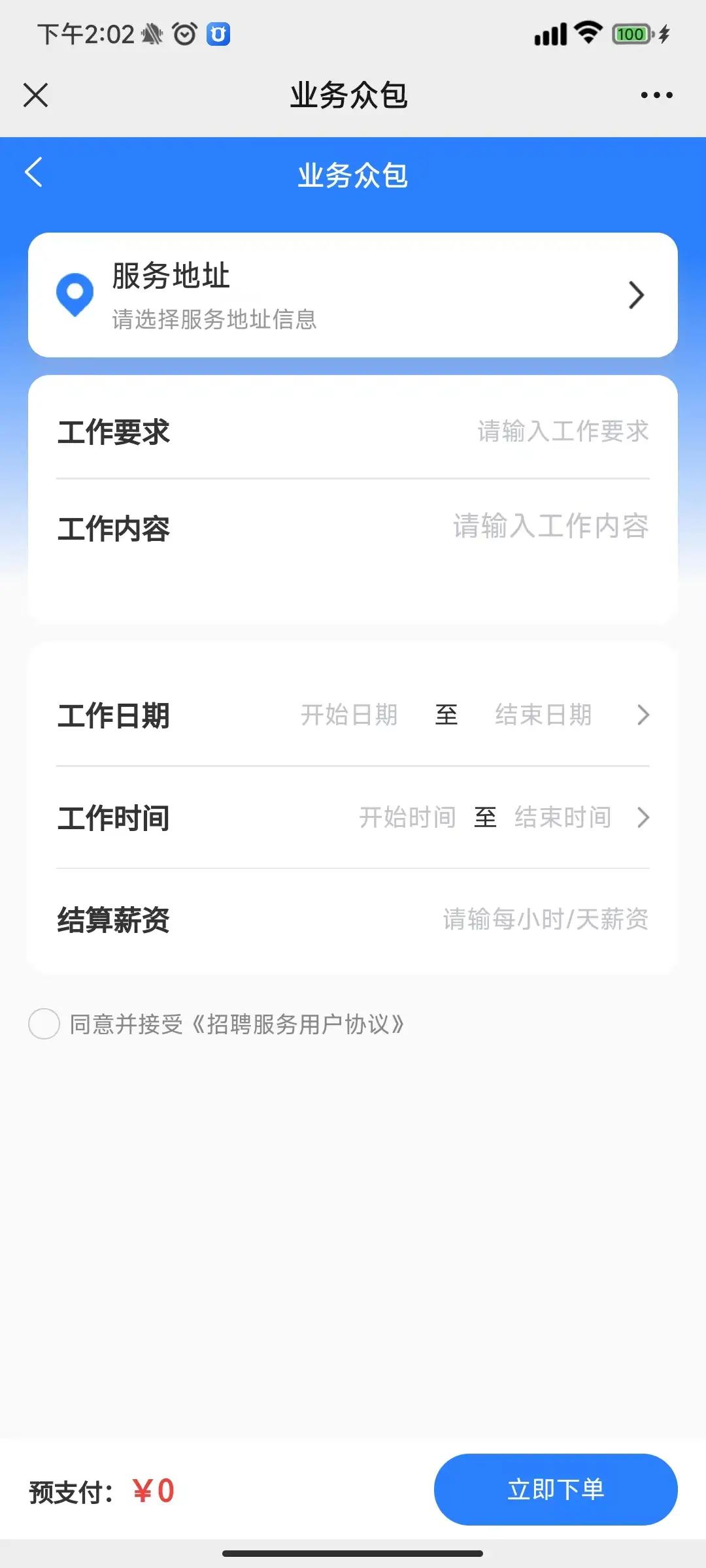Open the three-dot overflow menu

click(656, 95)
